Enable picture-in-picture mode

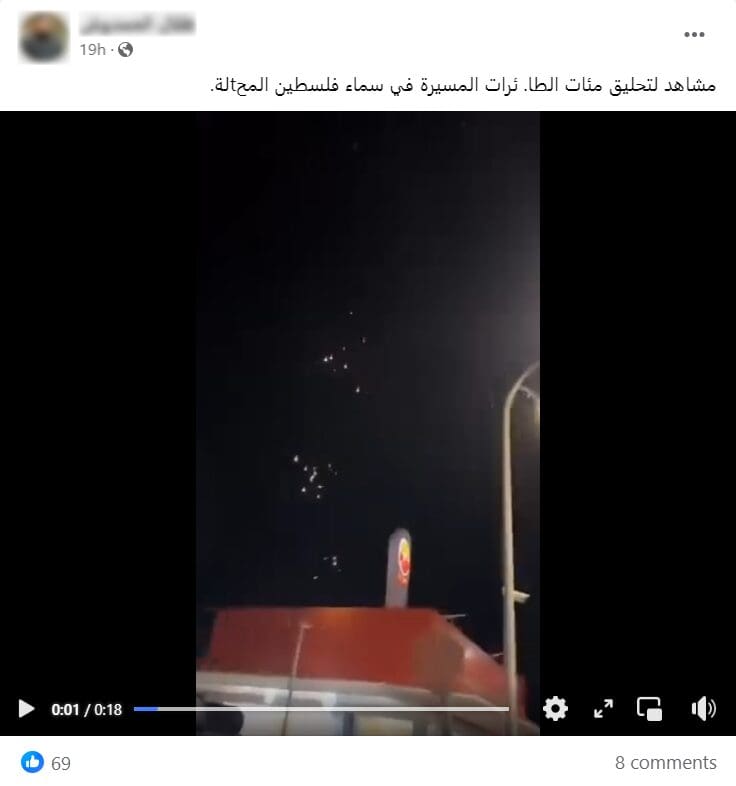(650, 709)
